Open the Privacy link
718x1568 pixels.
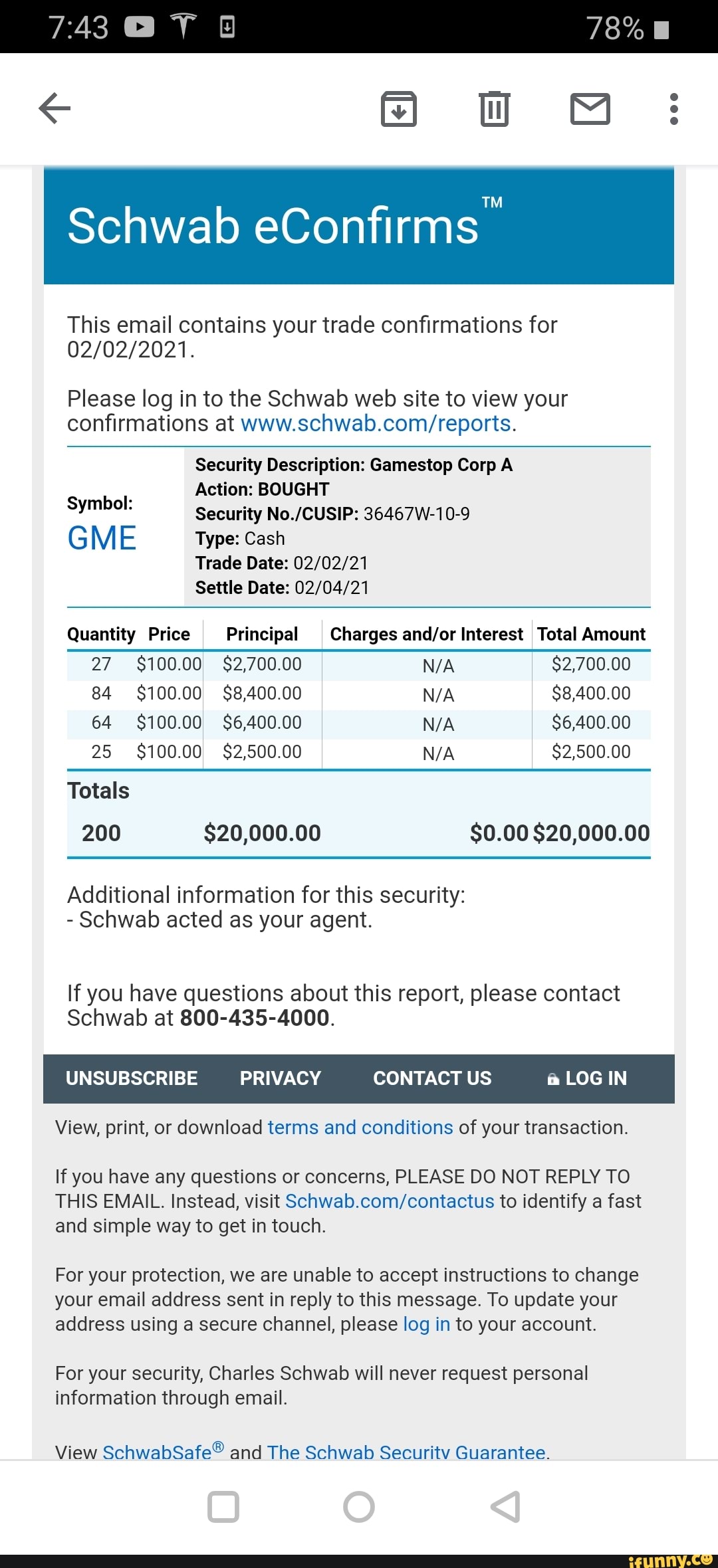(x=280, y=1078)
